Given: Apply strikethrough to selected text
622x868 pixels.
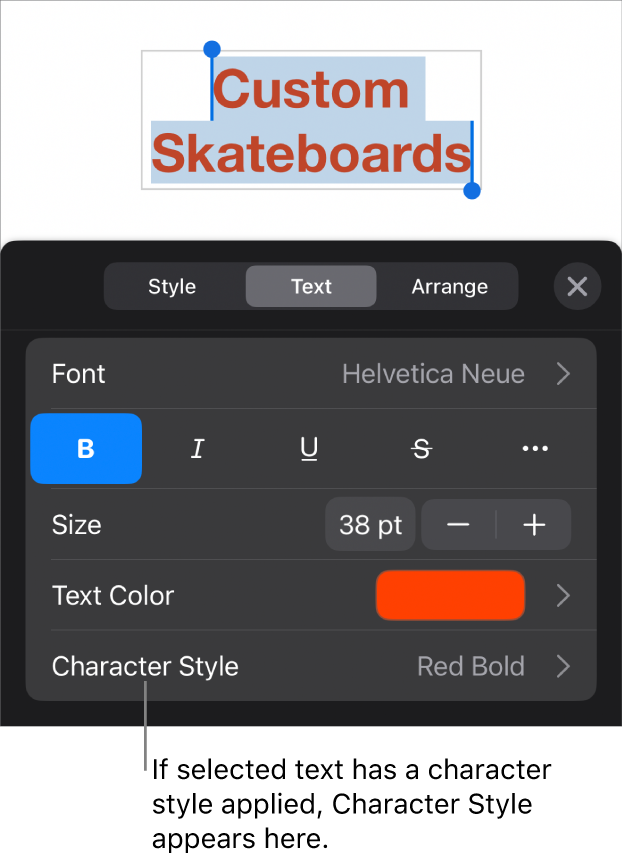Looking at the screenshot, I should point(422,449).
